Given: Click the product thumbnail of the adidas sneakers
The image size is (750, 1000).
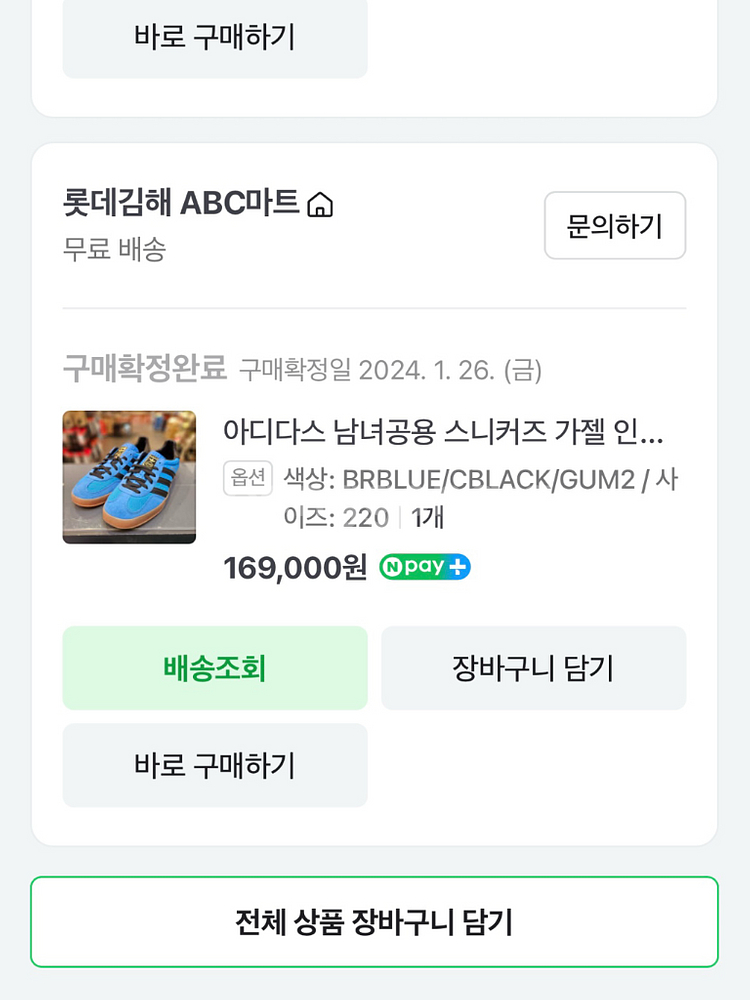Looking at the screenshot, I should point(129,477).
